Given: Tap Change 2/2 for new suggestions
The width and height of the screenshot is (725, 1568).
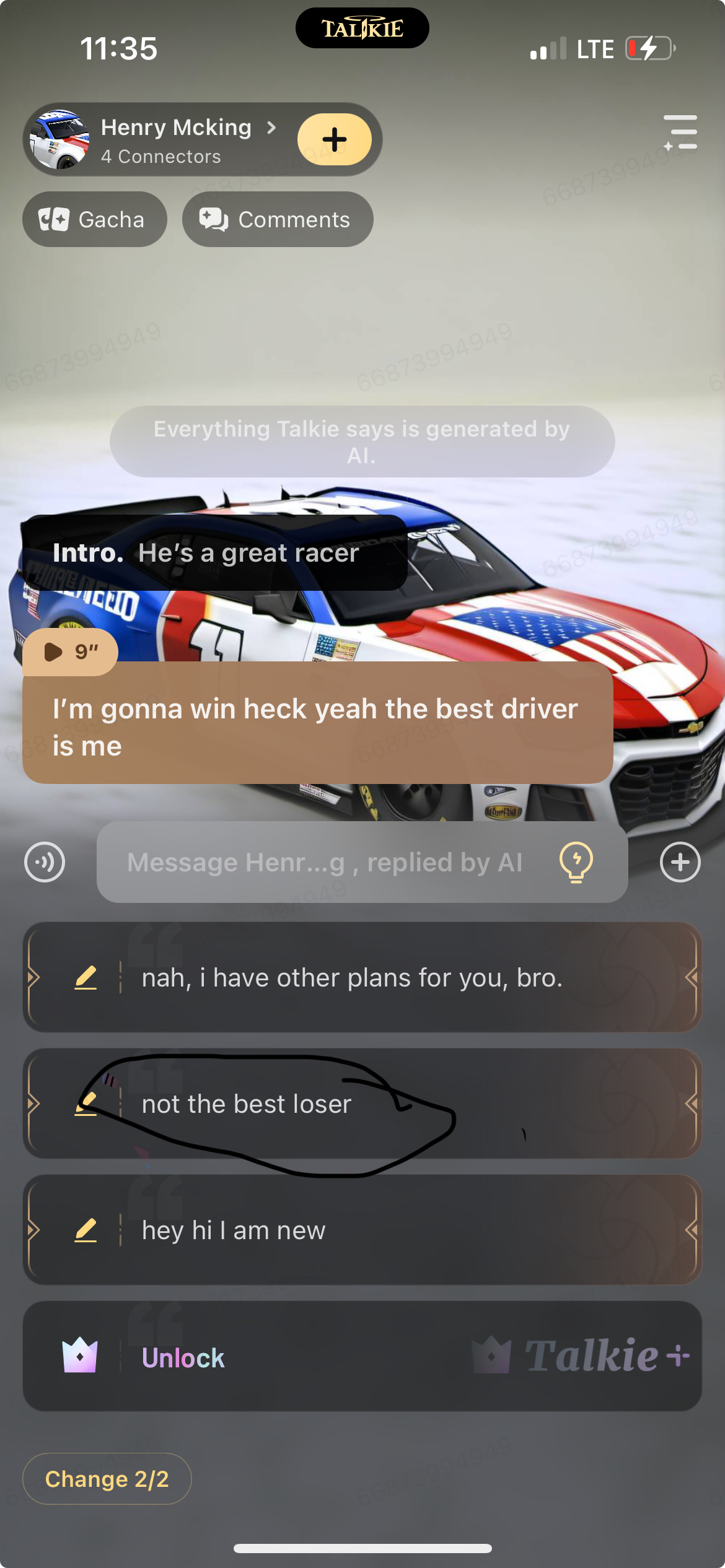Looking at the screenshot, I should click(107, 1479).
